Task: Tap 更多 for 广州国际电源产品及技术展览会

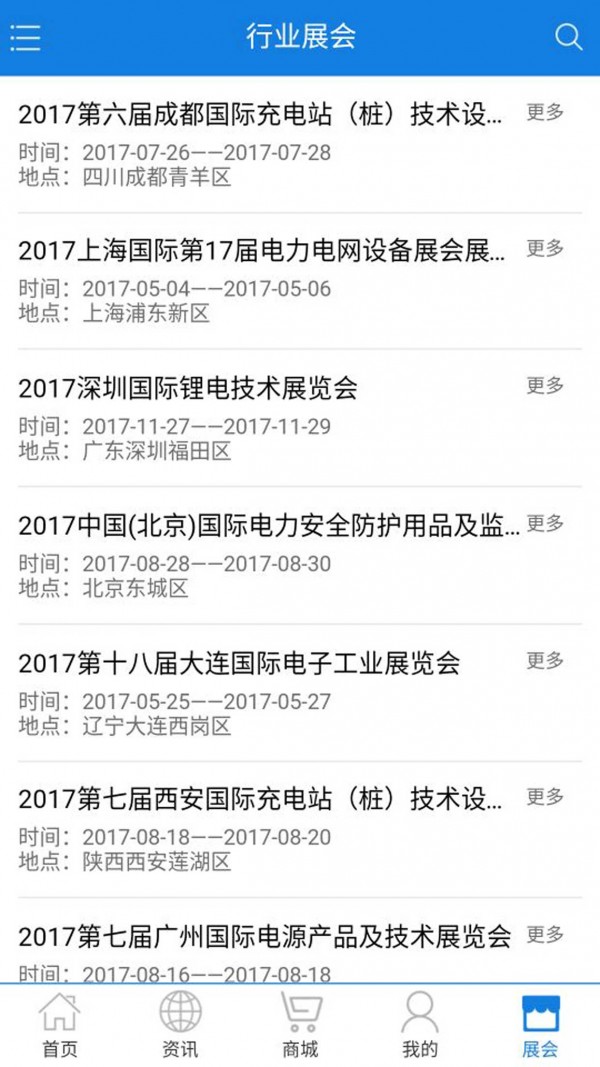Action: click(x=545, y=934)
